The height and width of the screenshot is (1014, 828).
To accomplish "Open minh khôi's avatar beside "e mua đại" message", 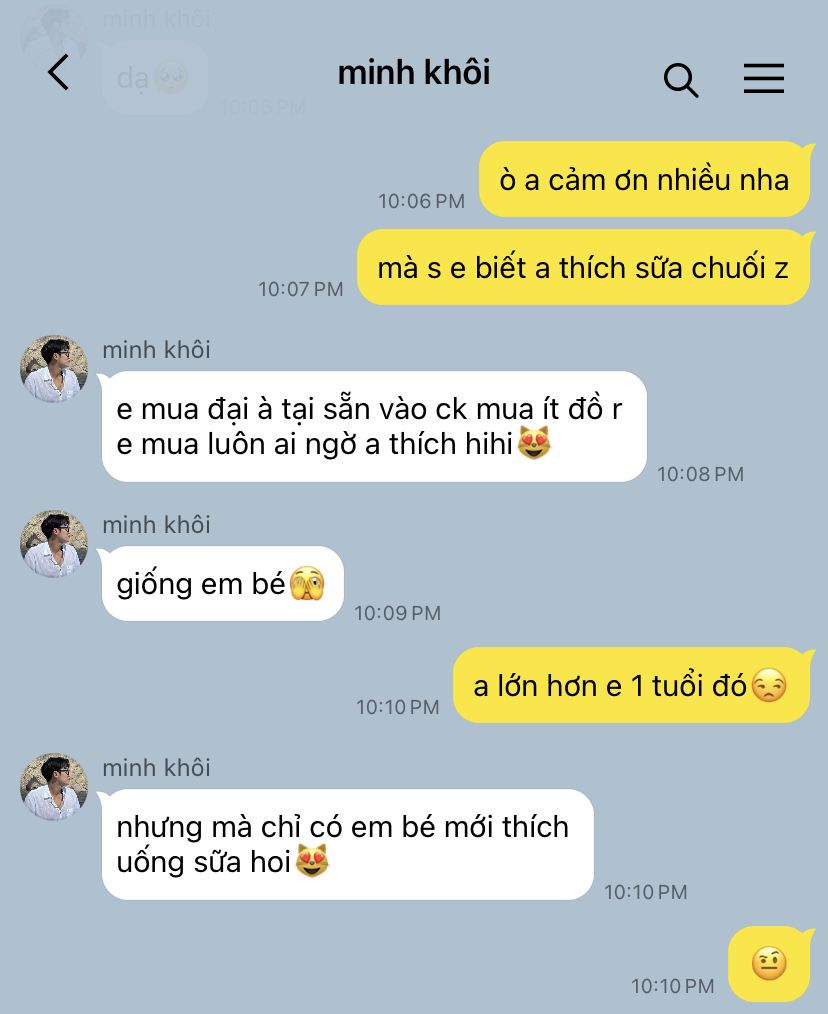I will point(54,369).
